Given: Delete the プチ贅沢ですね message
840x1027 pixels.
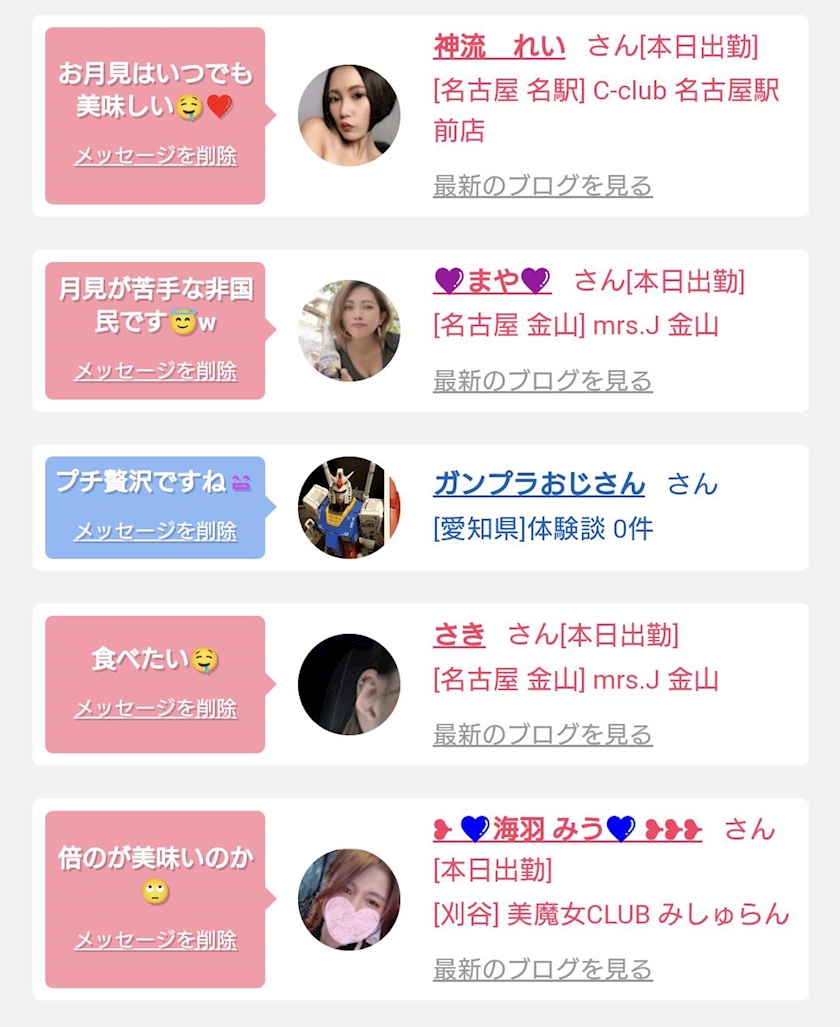Looking at the screenshot, I should [155, 531].
